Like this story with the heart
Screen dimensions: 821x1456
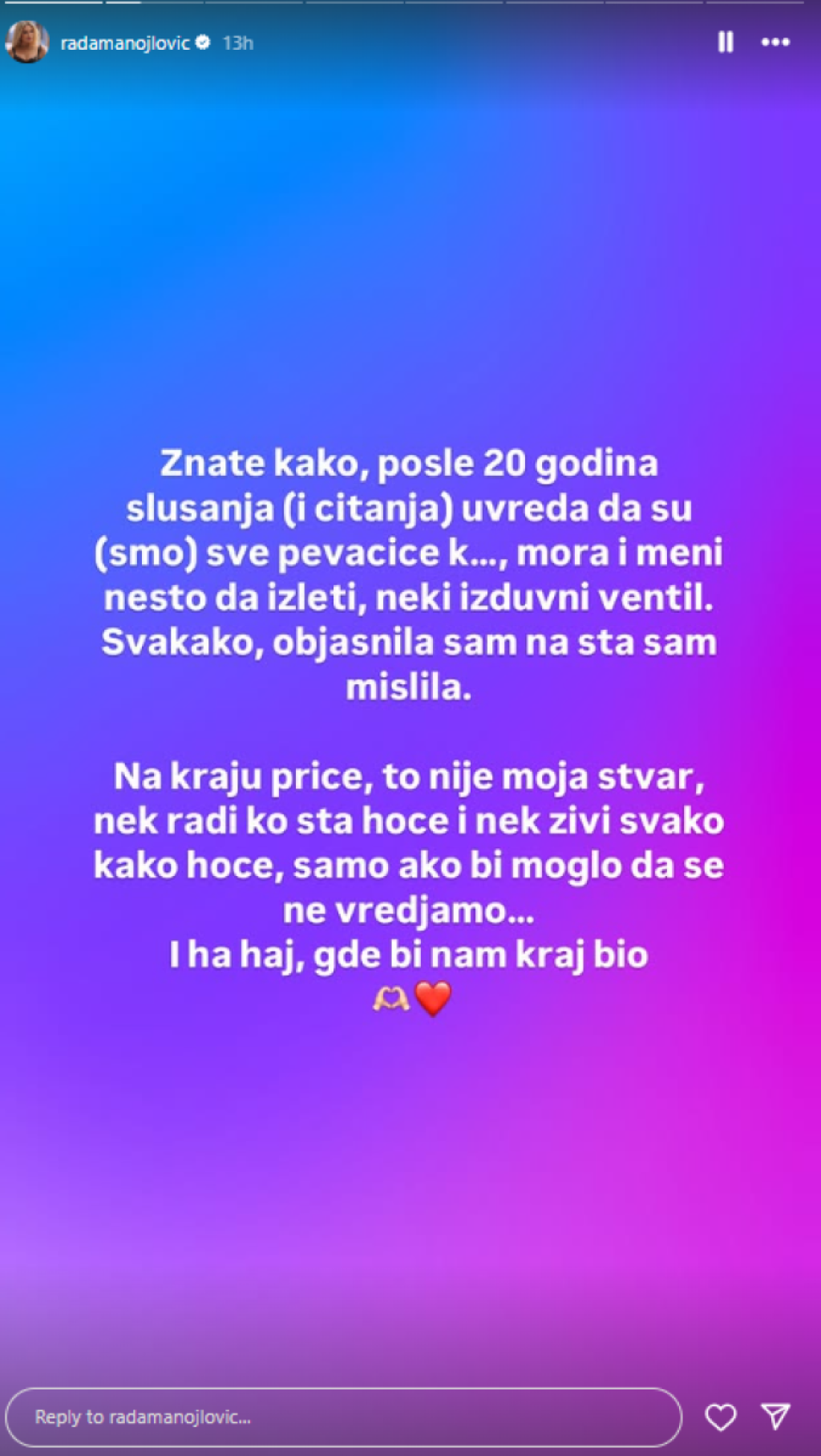click(x=720, y=1417)
